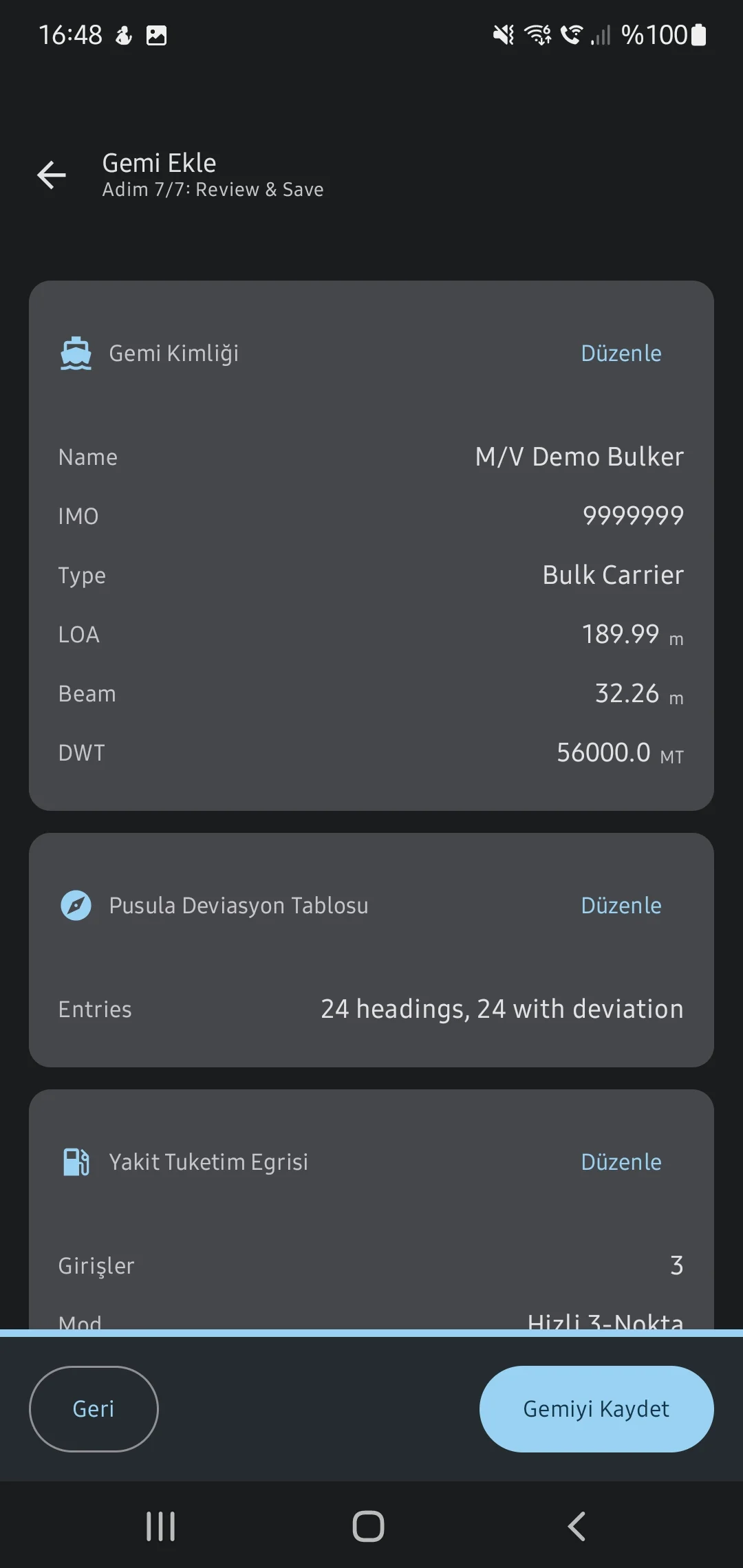Viewport: 743px width, 1568px height.
Task: Open the Recents button in the navigation bar
Action: click(160, 1525)
